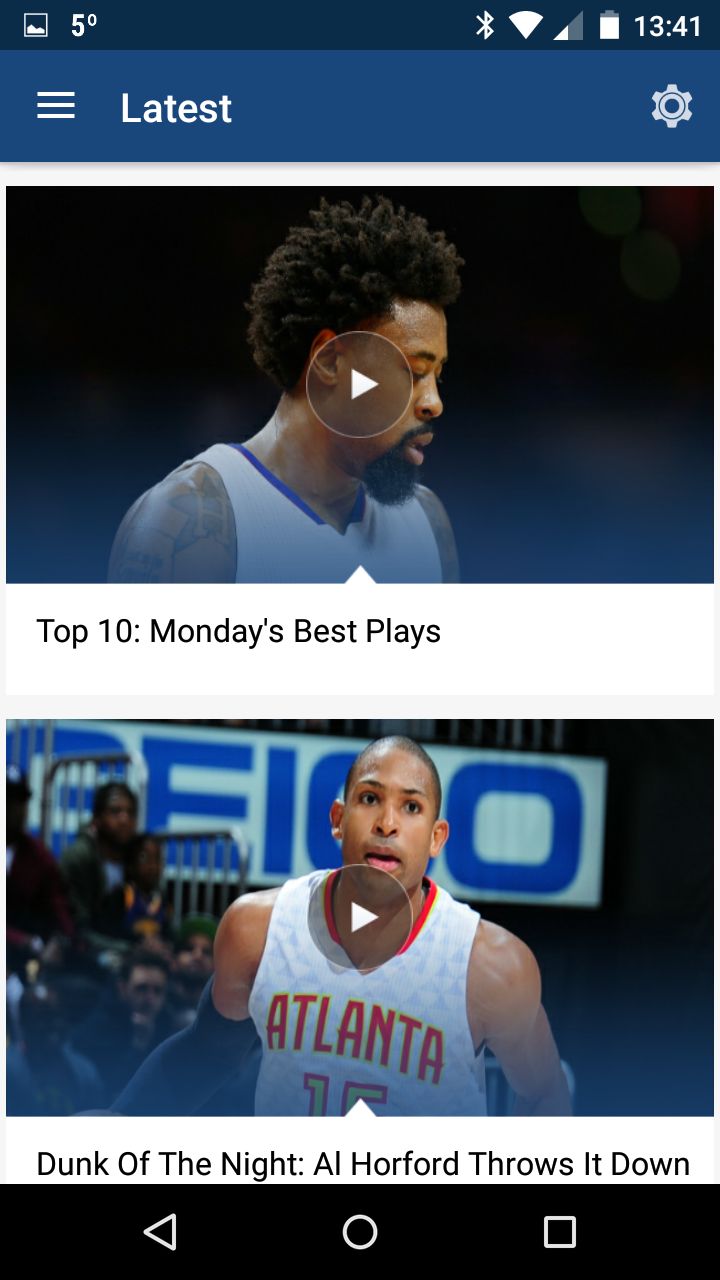Screen dimensions: 720x1280
Task: Play the Al Horford dunk video
Action: coord(359,917)
